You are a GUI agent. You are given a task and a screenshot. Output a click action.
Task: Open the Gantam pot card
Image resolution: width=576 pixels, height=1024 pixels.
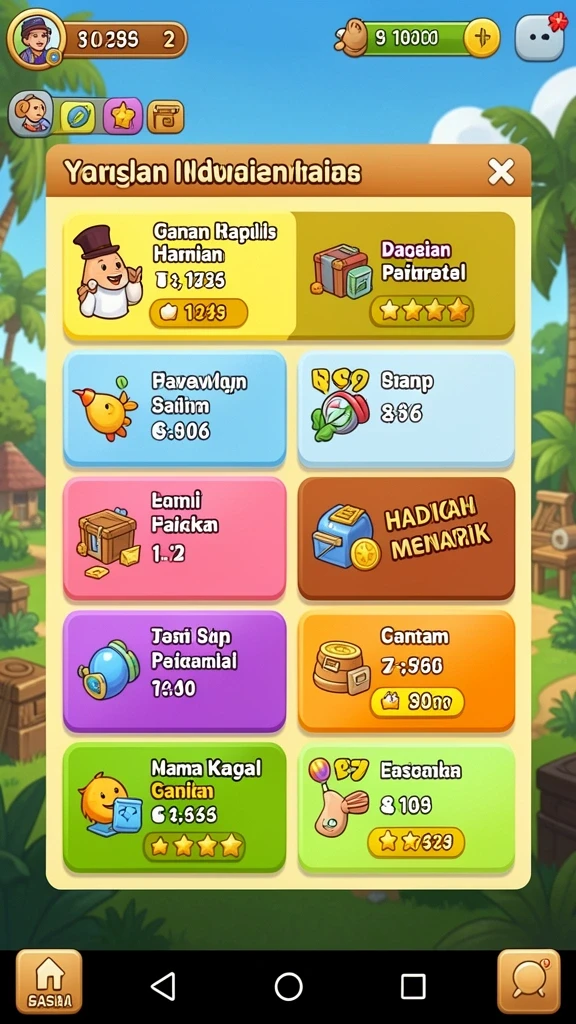tap(406, 671)
